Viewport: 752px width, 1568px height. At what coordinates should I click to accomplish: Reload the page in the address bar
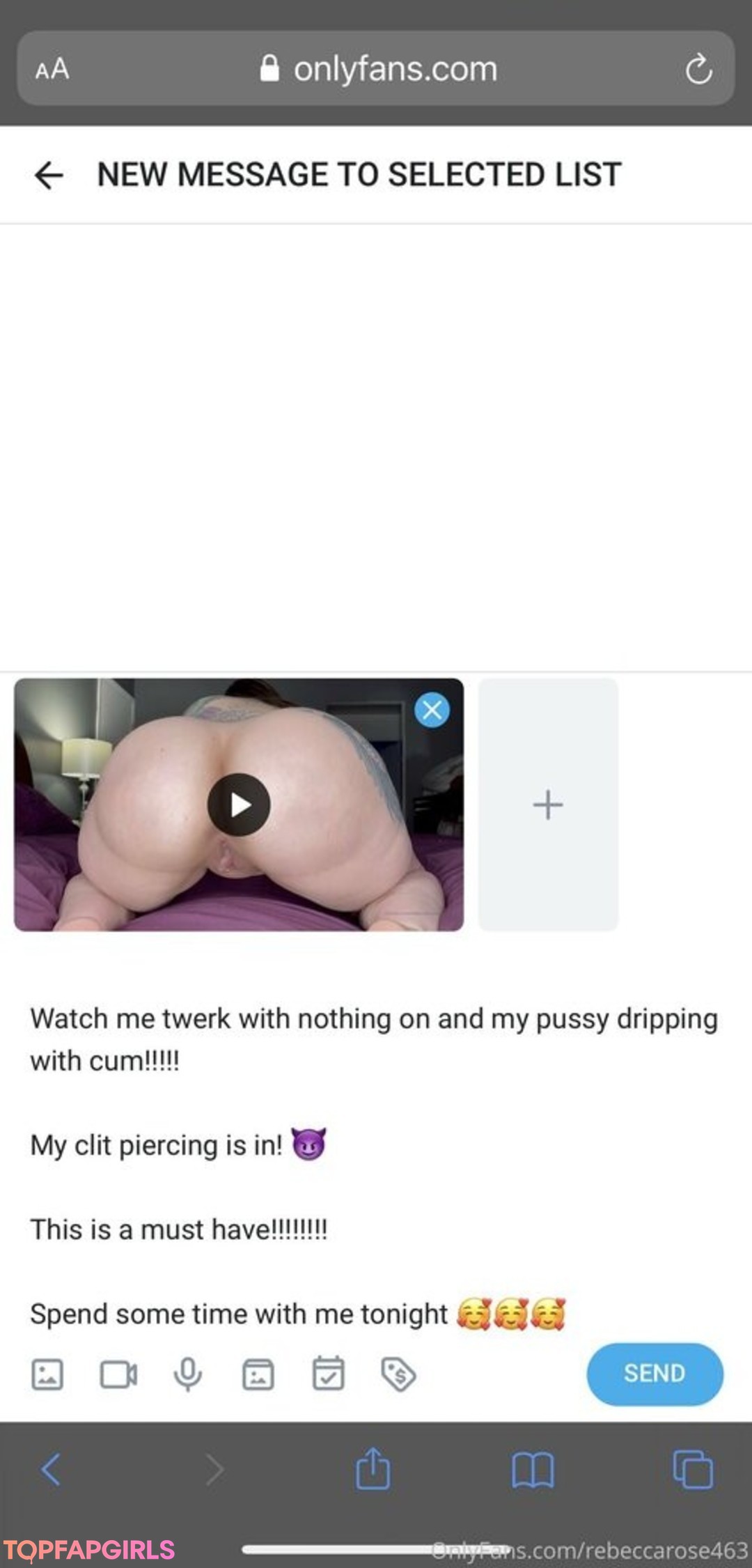click(698, 69)
